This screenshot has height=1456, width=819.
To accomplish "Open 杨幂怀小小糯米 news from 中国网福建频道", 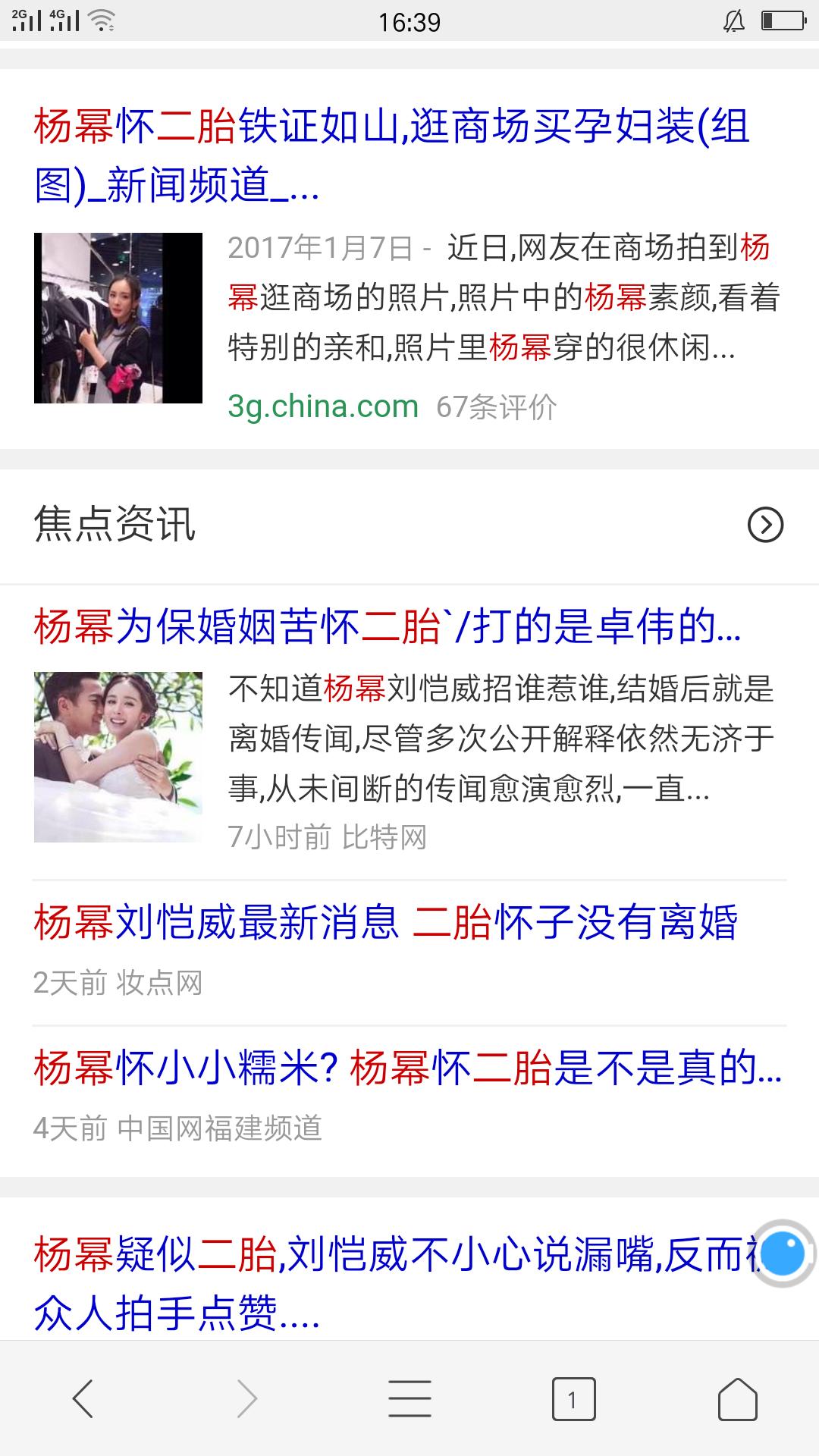I will tap(406, 1068).
